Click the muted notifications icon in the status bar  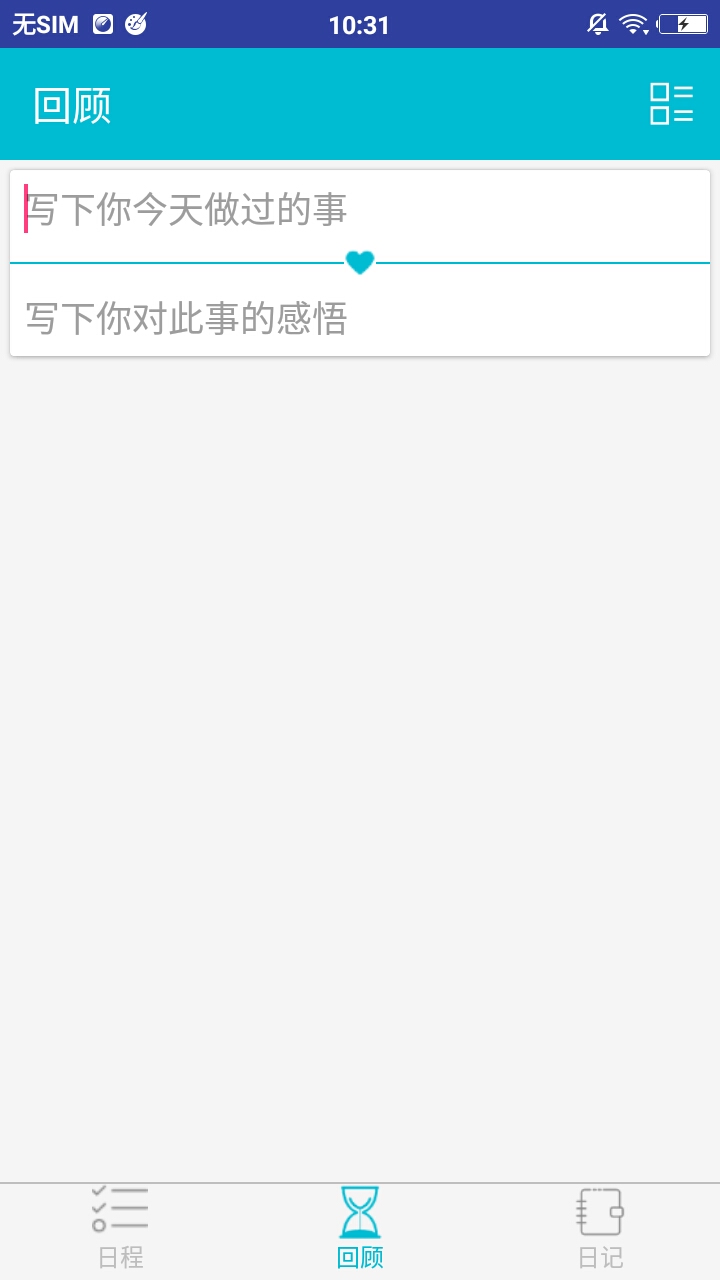click(596, 24)
